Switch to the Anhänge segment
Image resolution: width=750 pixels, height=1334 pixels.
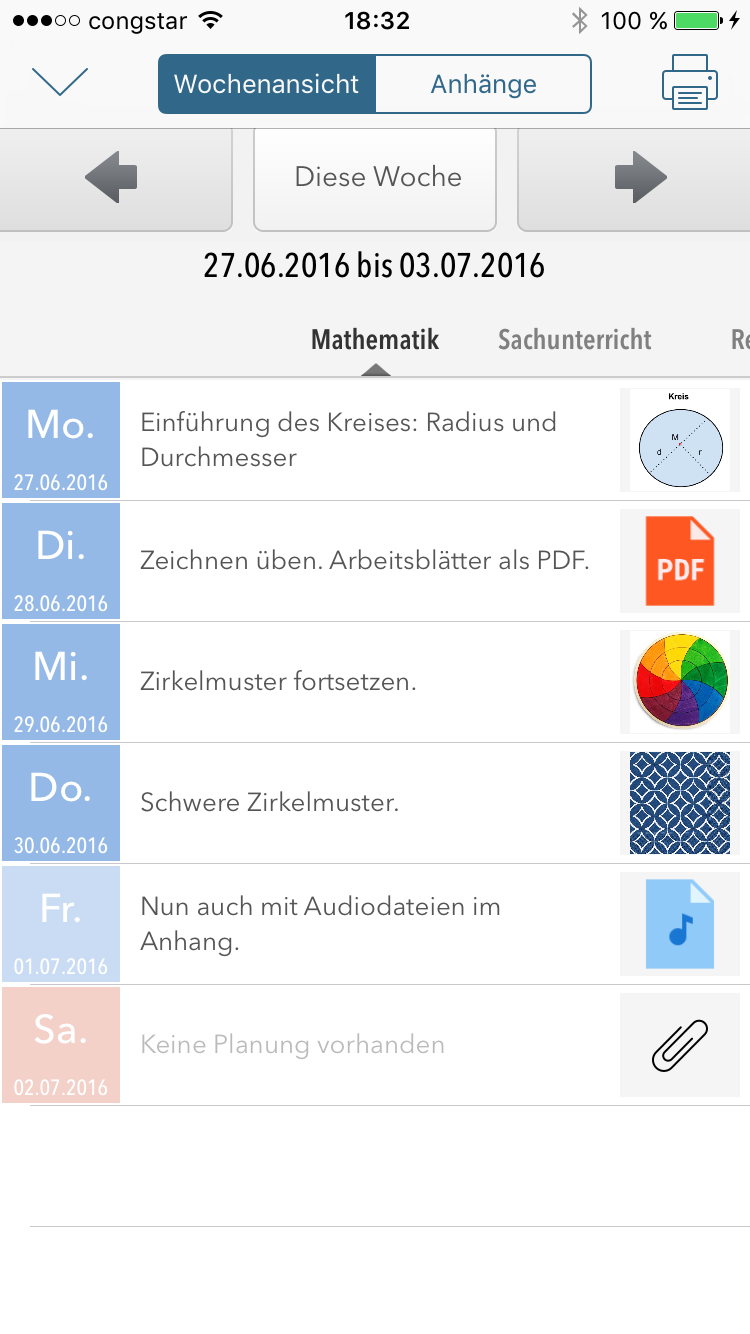pos(484,84)
